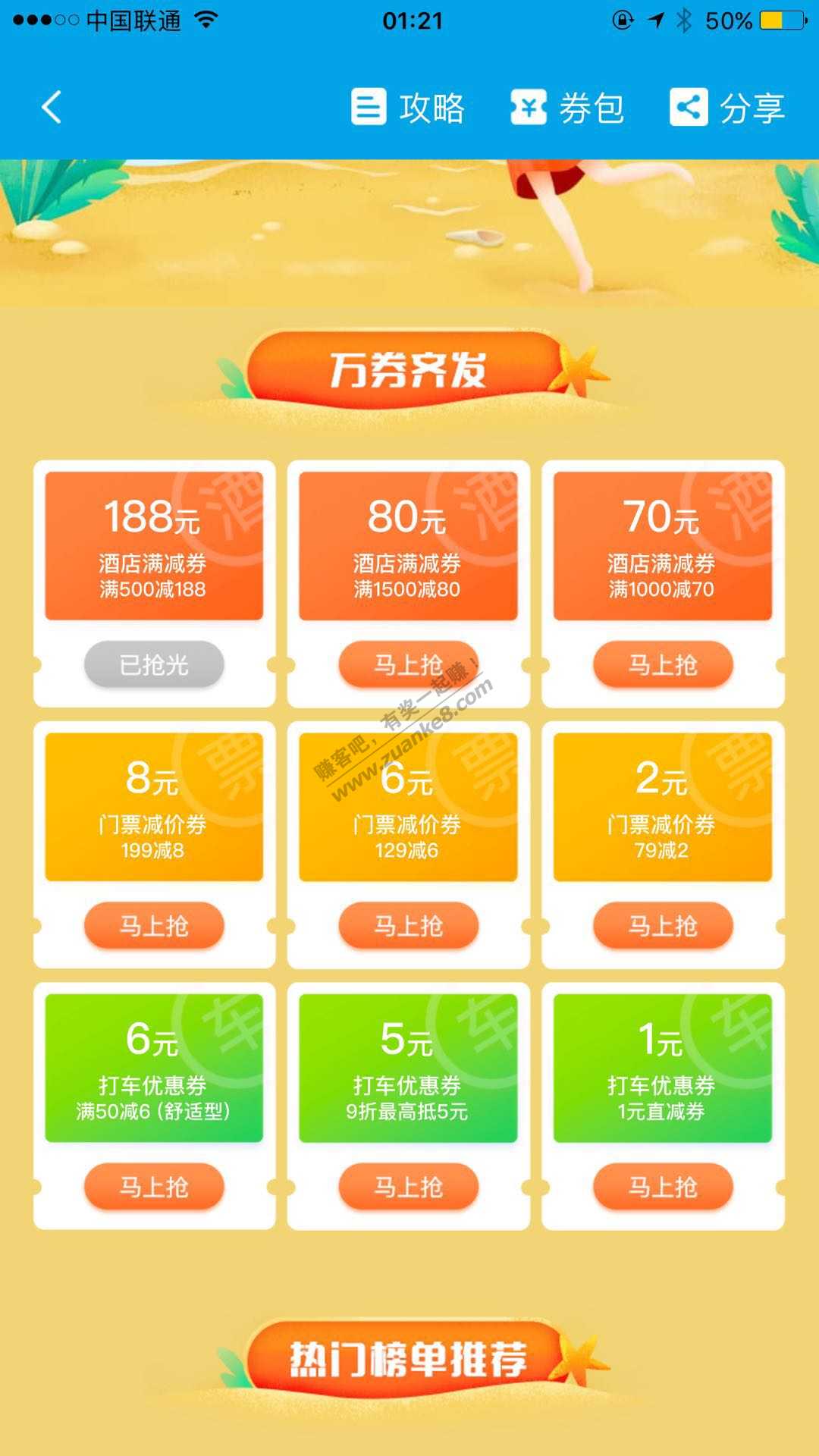Get the 8元 ticket coupon (199减8)
Viewport: 819px width, 1456px height.
[x=154, y=926]
